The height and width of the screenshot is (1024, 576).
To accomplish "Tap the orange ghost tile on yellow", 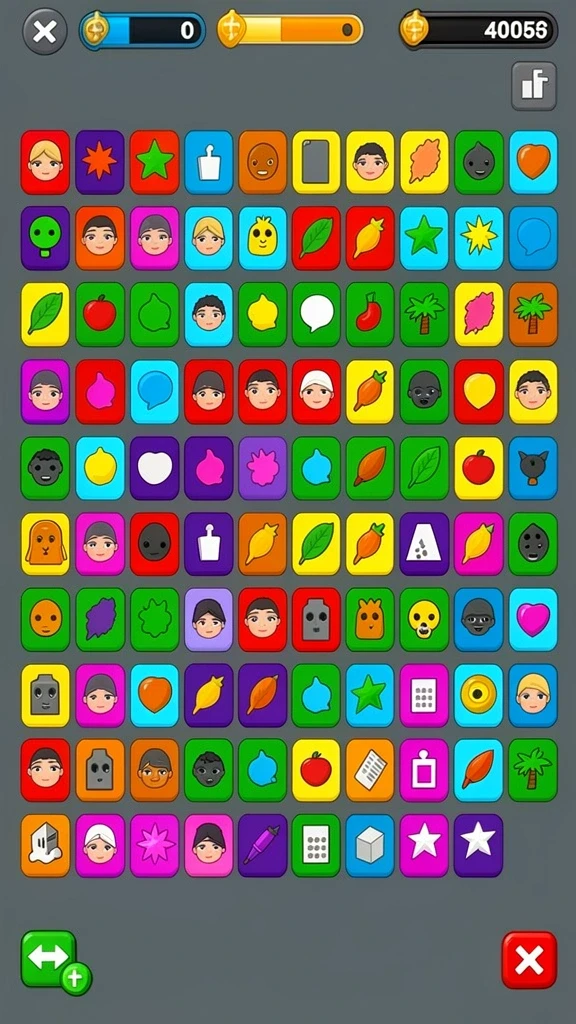I will click(x=45, y=544).
